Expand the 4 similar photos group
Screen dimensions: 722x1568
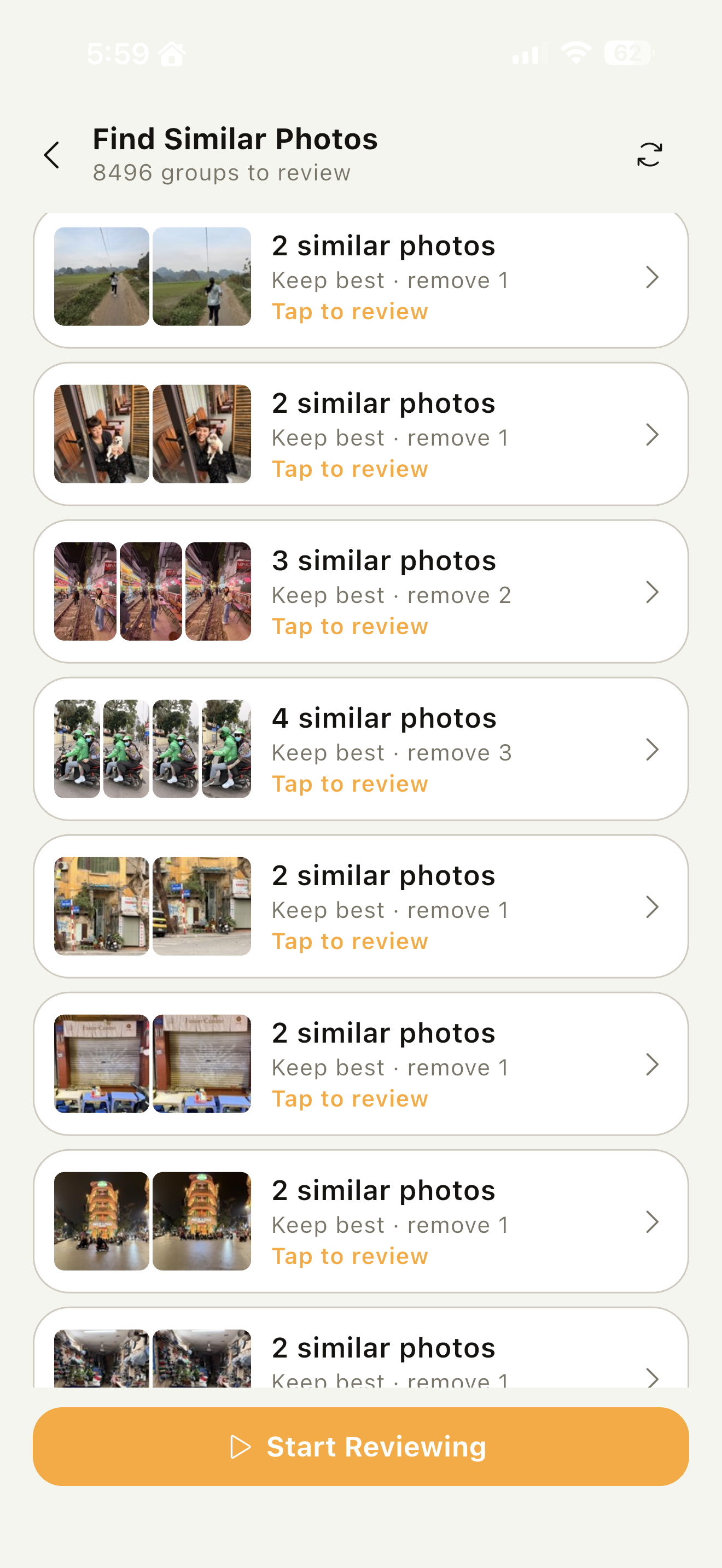coord(652,750)
